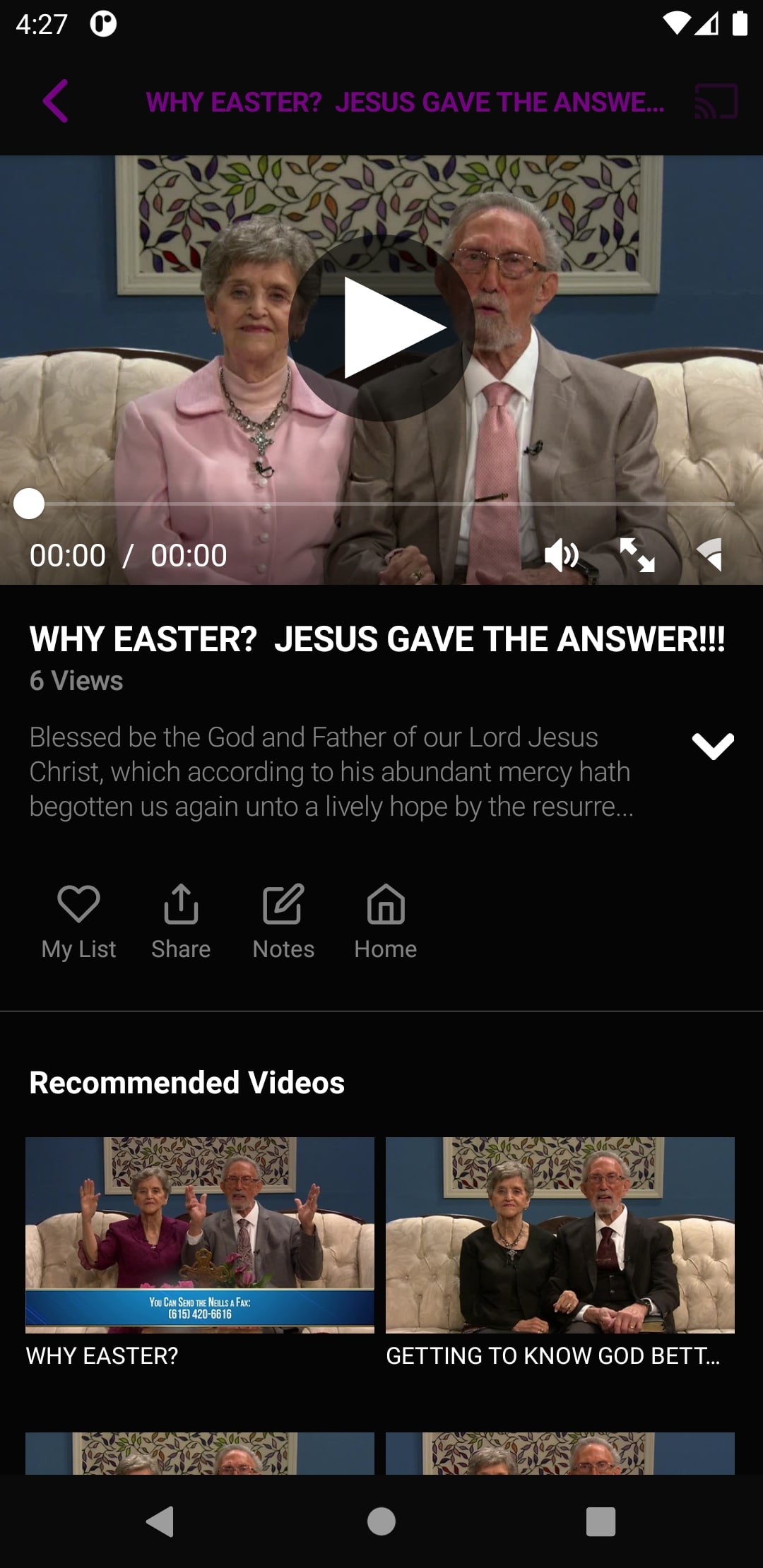The image size is (763, 1568).
Task: Go to Home
Action: [x=386, y=922]
